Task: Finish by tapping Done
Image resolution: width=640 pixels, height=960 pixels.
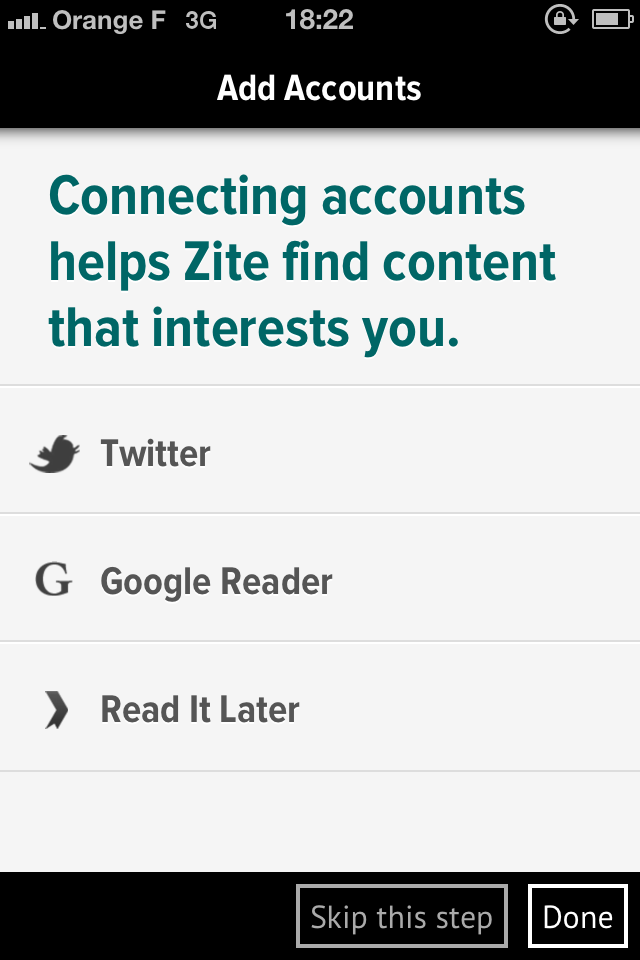Action: (577, 916)
